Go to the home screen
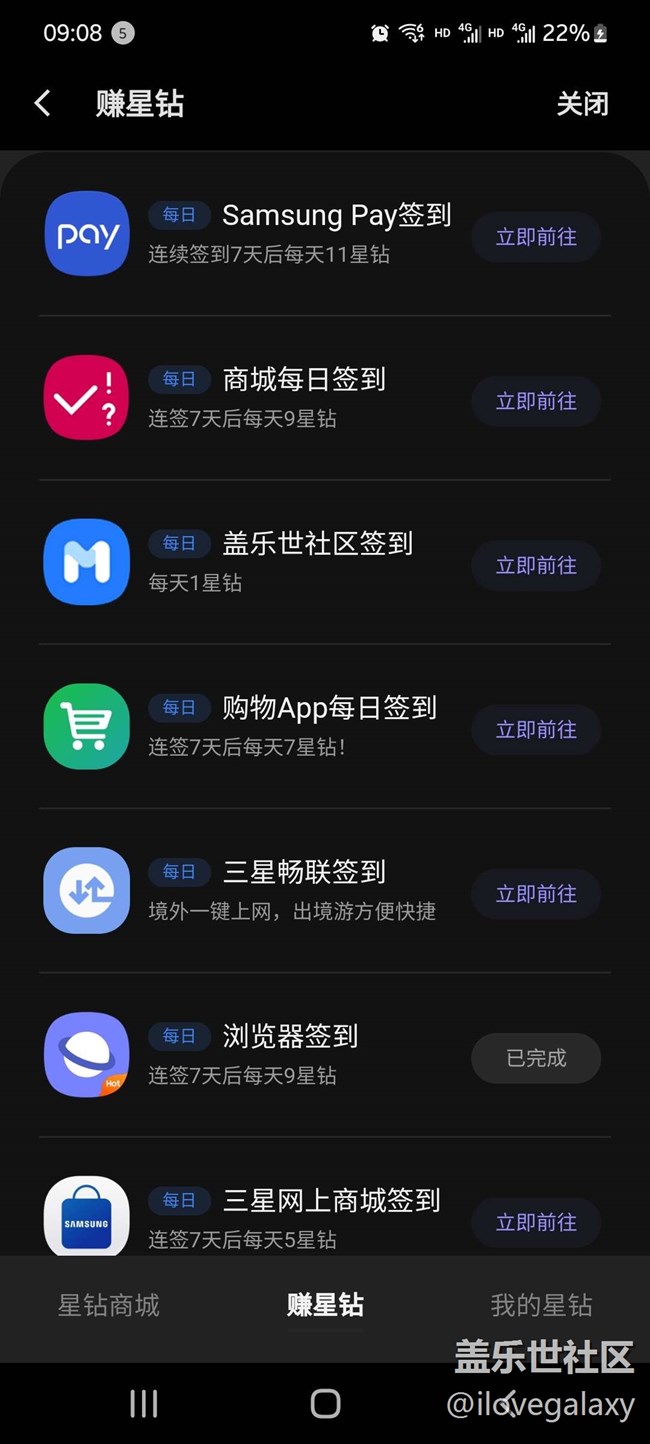The height and width of the screenshot is (1444, 650). [325, 1404]
